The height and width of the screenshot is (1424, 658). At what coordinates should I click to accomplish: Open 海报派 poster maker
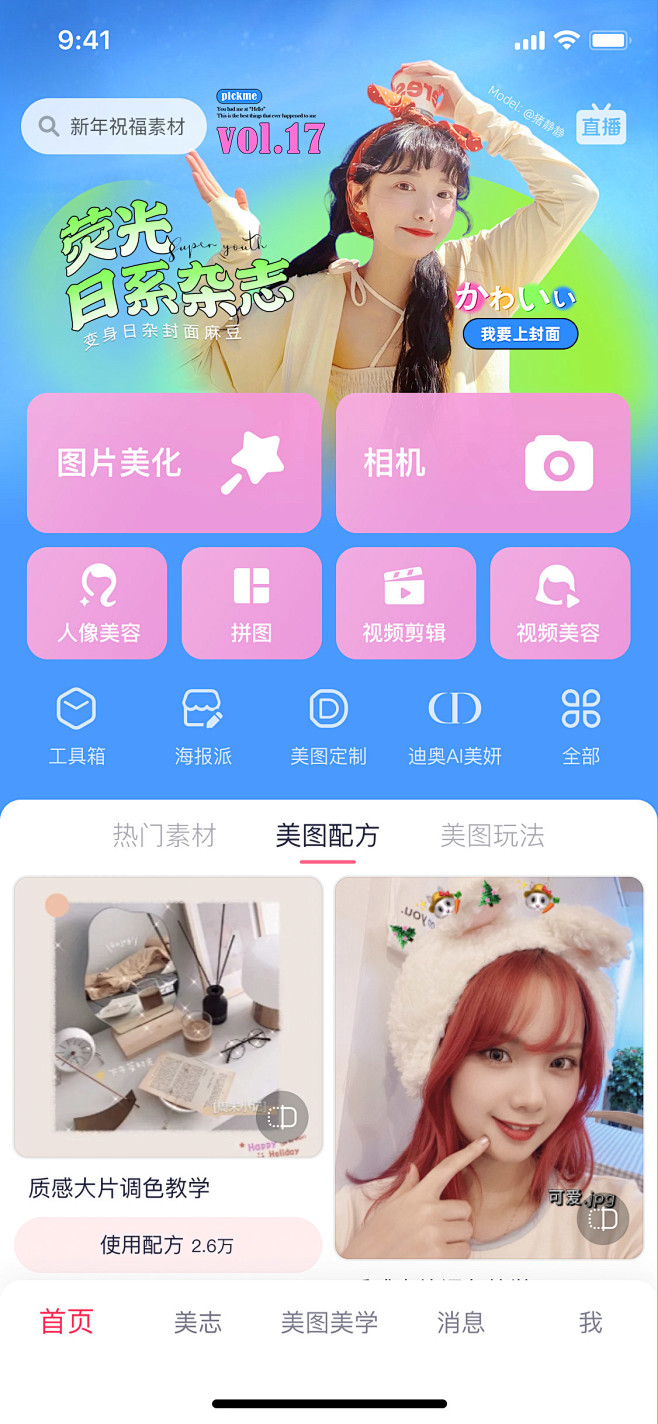[203, 727]
